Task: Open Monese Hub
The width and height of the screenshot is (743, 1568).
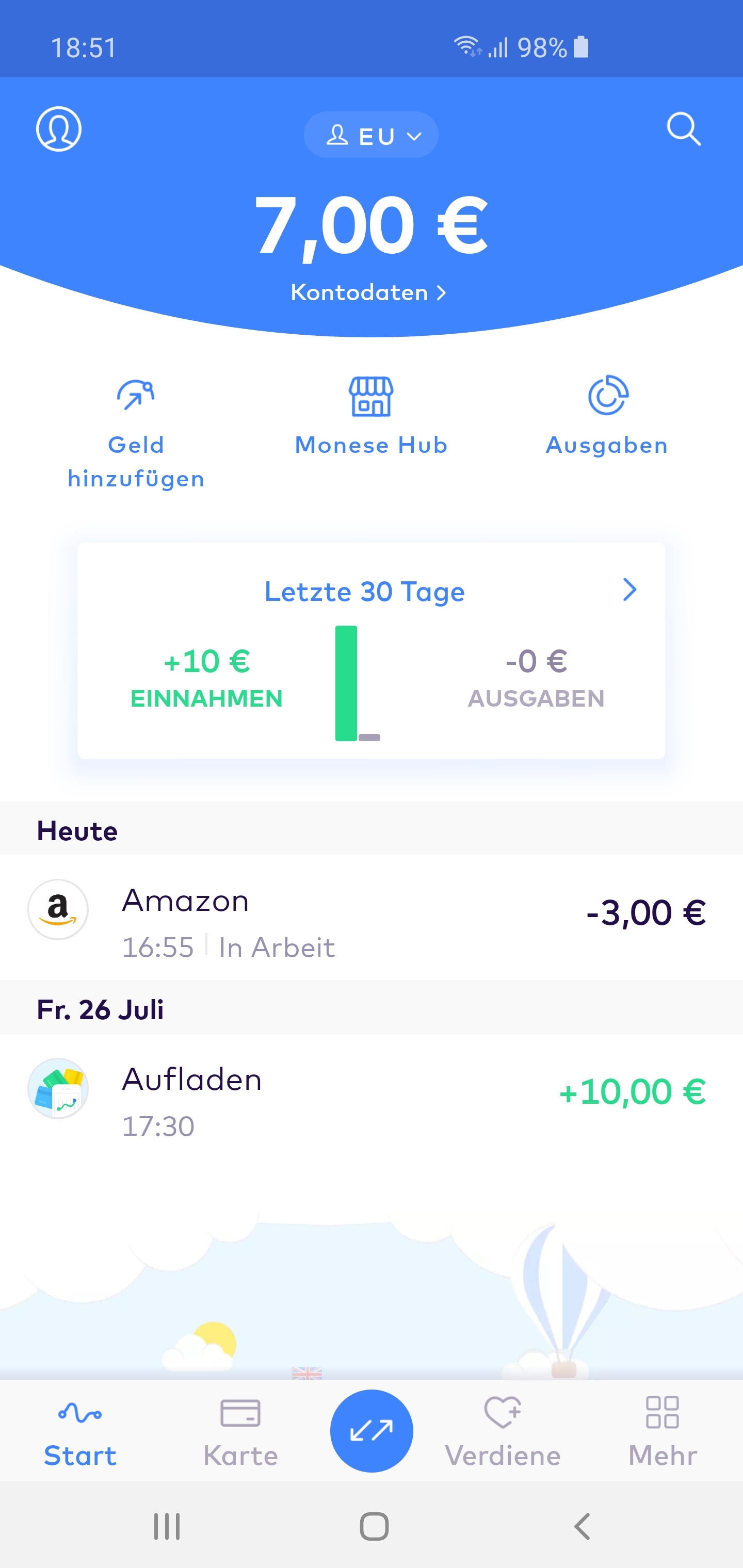Action: (371, 417)
